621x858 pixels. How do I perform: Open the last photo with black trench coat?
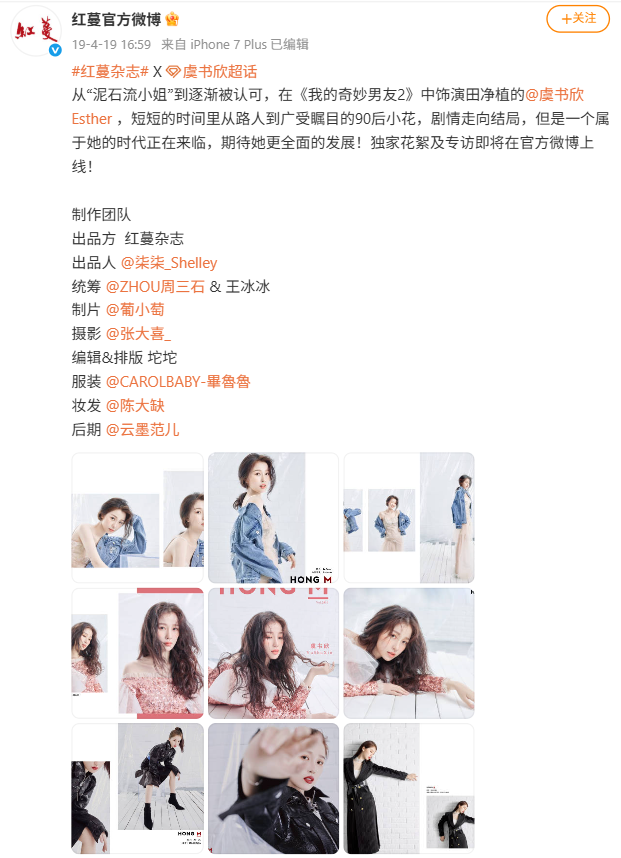click(x=409, y=788)
